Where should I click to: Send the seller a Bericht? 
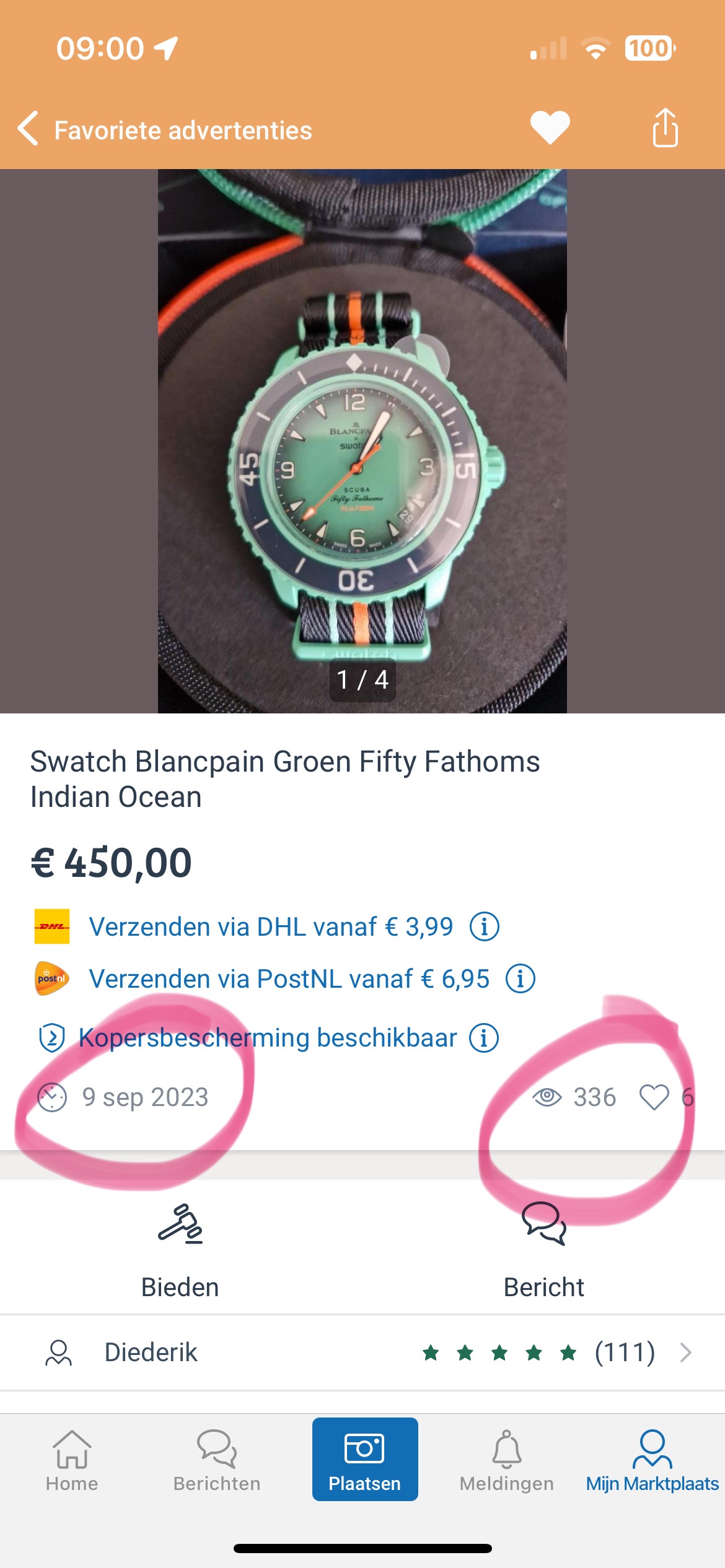543,1251
